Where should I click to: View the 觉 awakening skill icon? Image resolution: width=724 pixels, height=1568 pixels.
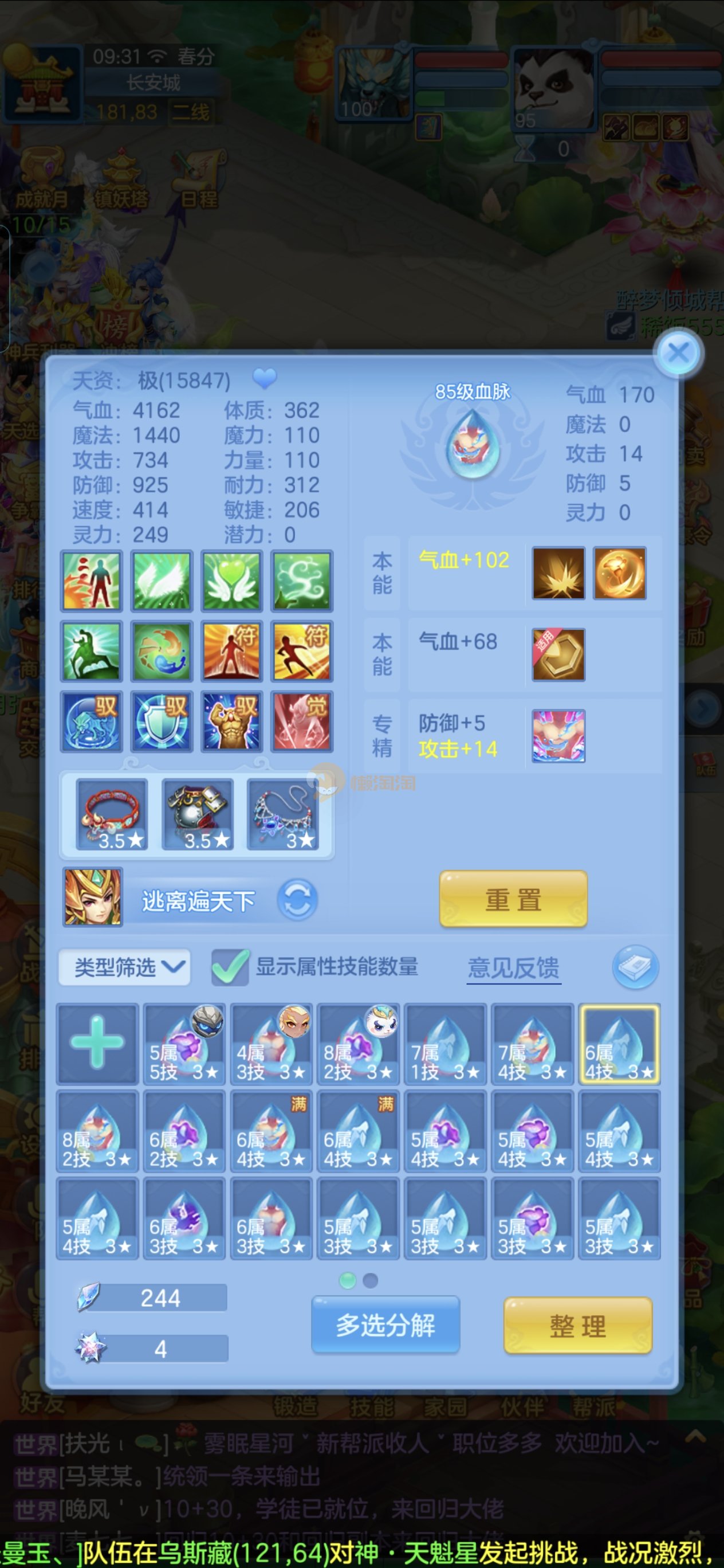[301, 722]
